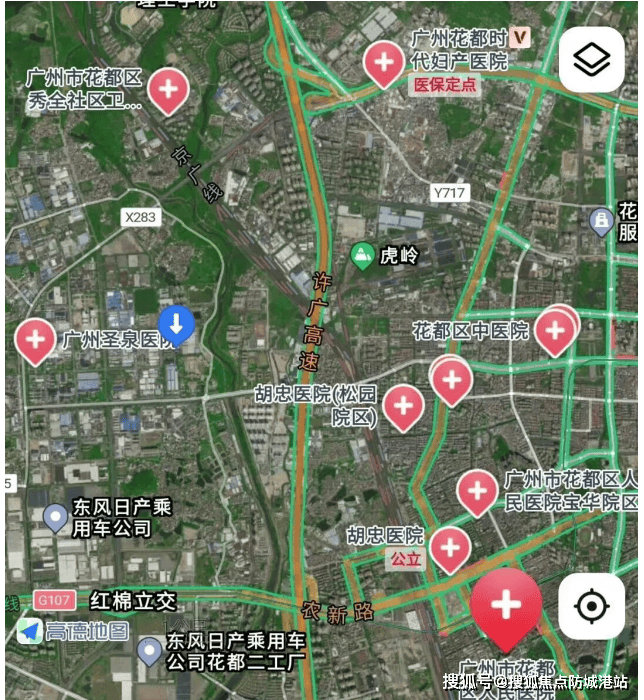The width and height of the screenshot is (644, 700).
Task: Select the 花都区中医院 hospital pin
Action: (555, 331)
